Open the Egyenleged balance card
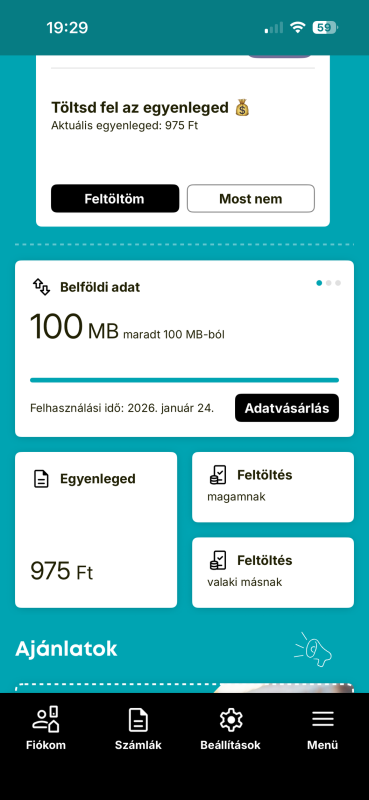Screen dimensions: 369x800 96,530
